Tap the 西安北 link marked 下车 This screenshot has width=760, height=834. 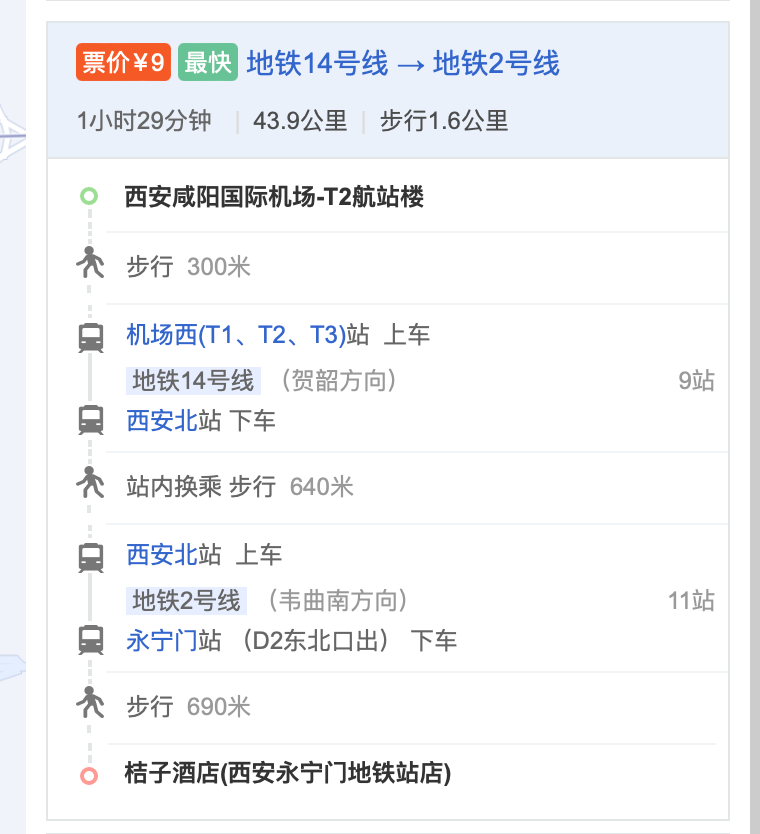(x=162, y=421)
